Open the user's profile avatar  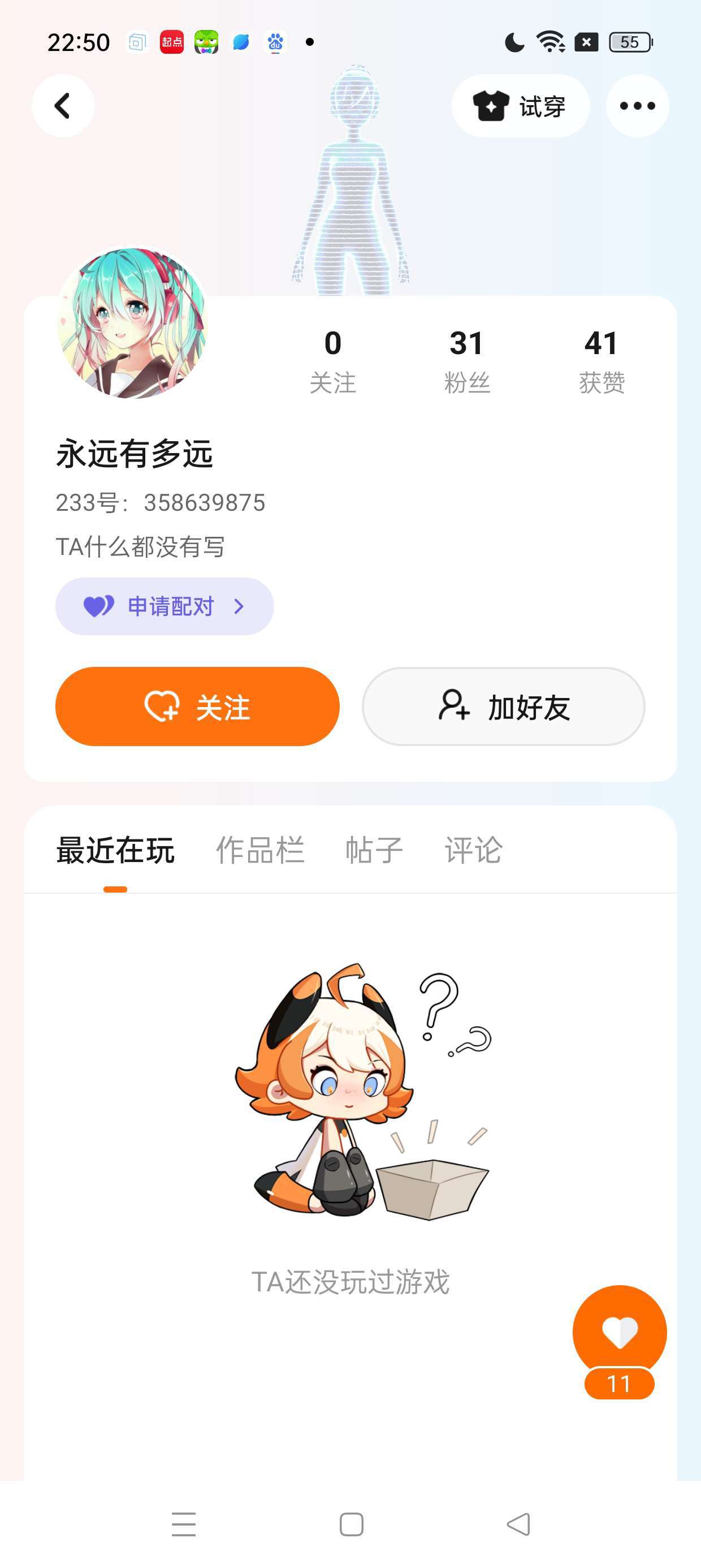tap(133, 323)
